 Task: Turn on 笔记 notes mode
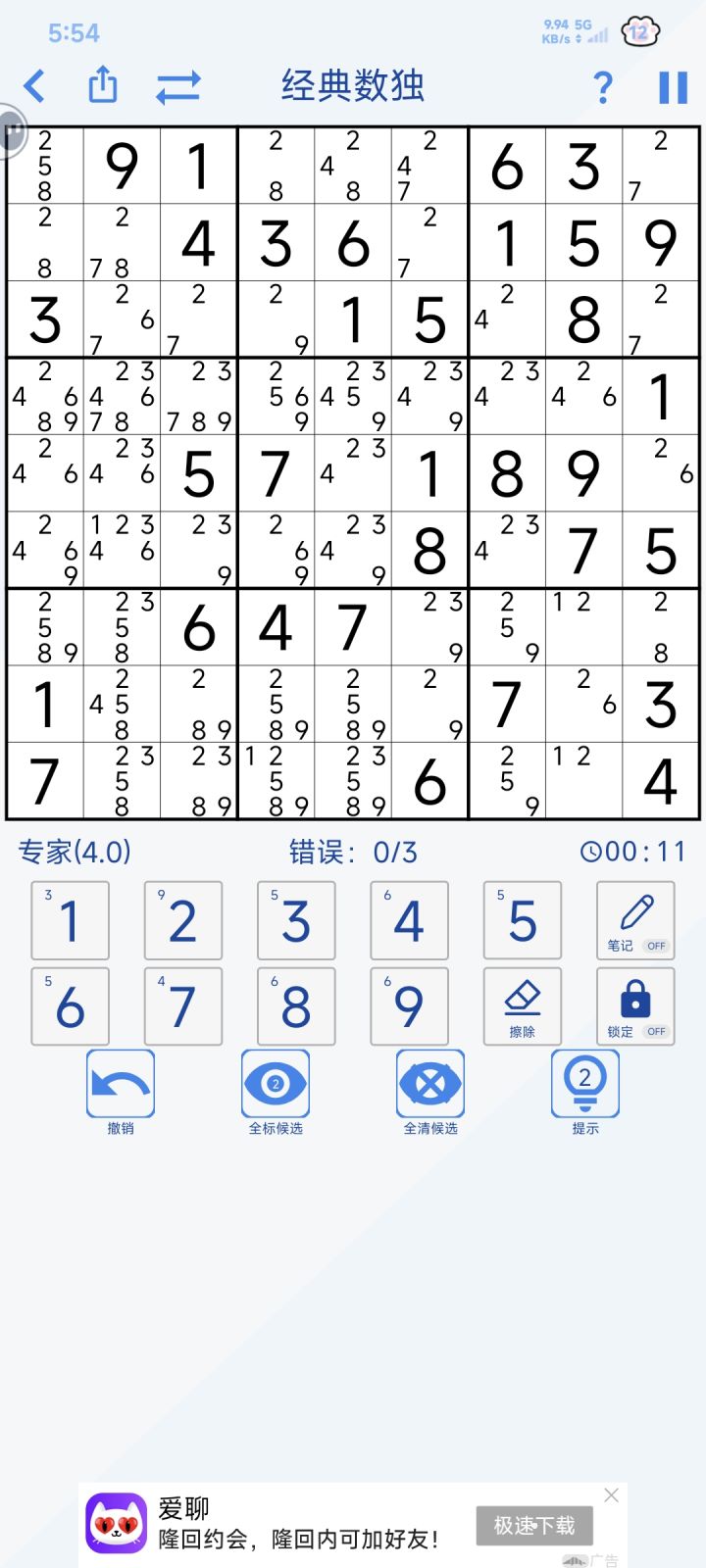coord(635,920)
